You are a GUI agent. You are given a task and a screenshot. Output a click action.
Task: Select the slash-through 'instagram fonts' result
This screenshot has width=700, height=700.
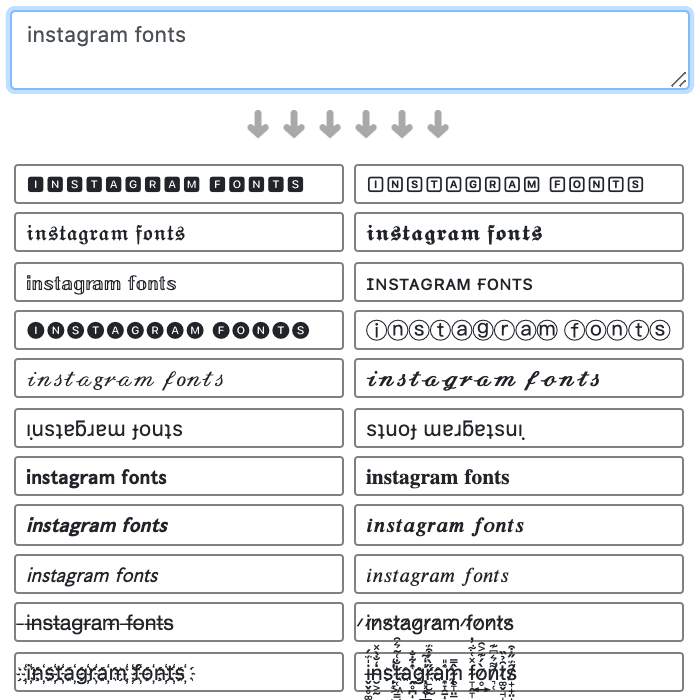[x=518, y=622]
